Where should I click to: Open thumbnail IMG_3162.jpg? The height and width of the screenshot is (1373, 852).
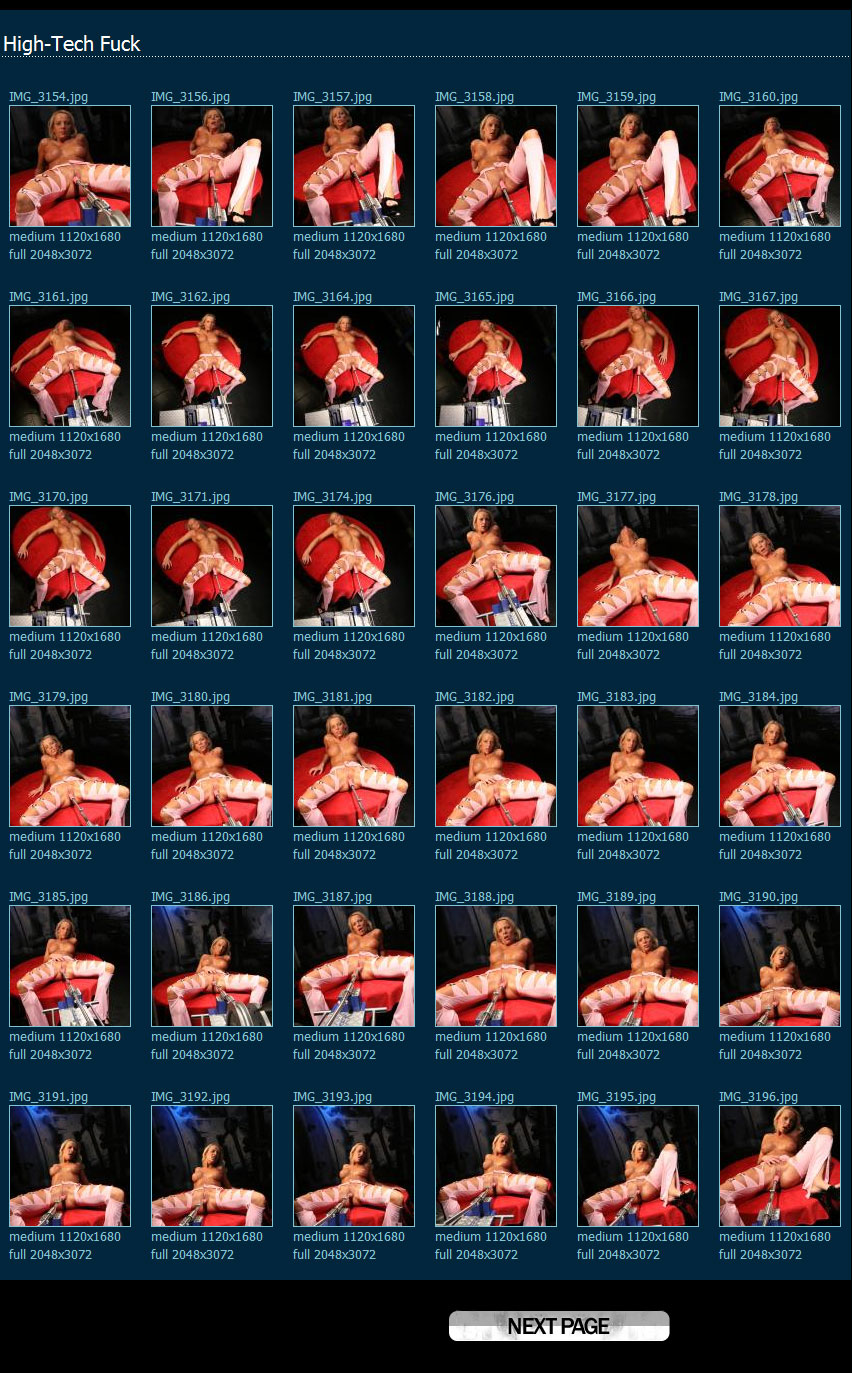coord(212,366)
